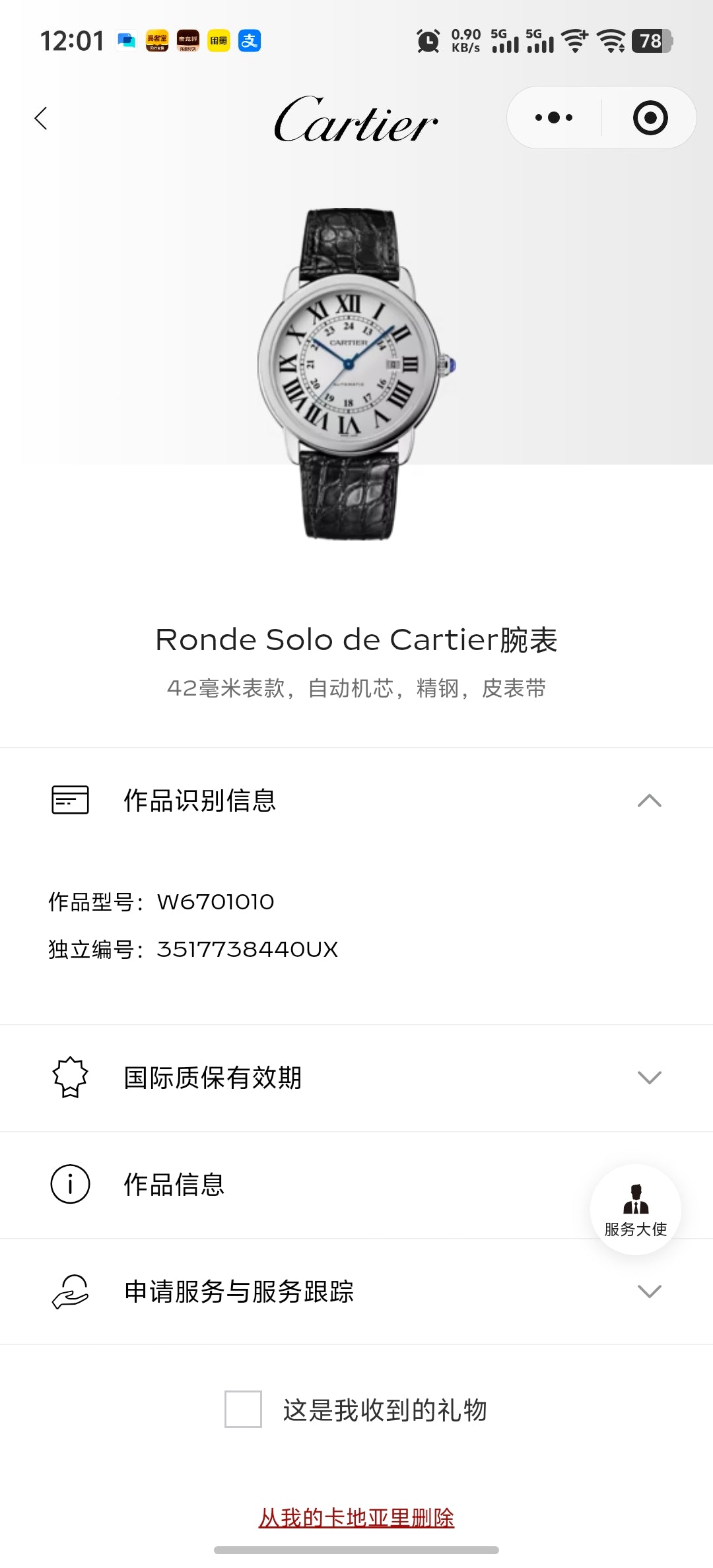The image size is (713, 1568).
Task: Expand the 国际质保有效期 section
Action: (x=356, y=1078)
